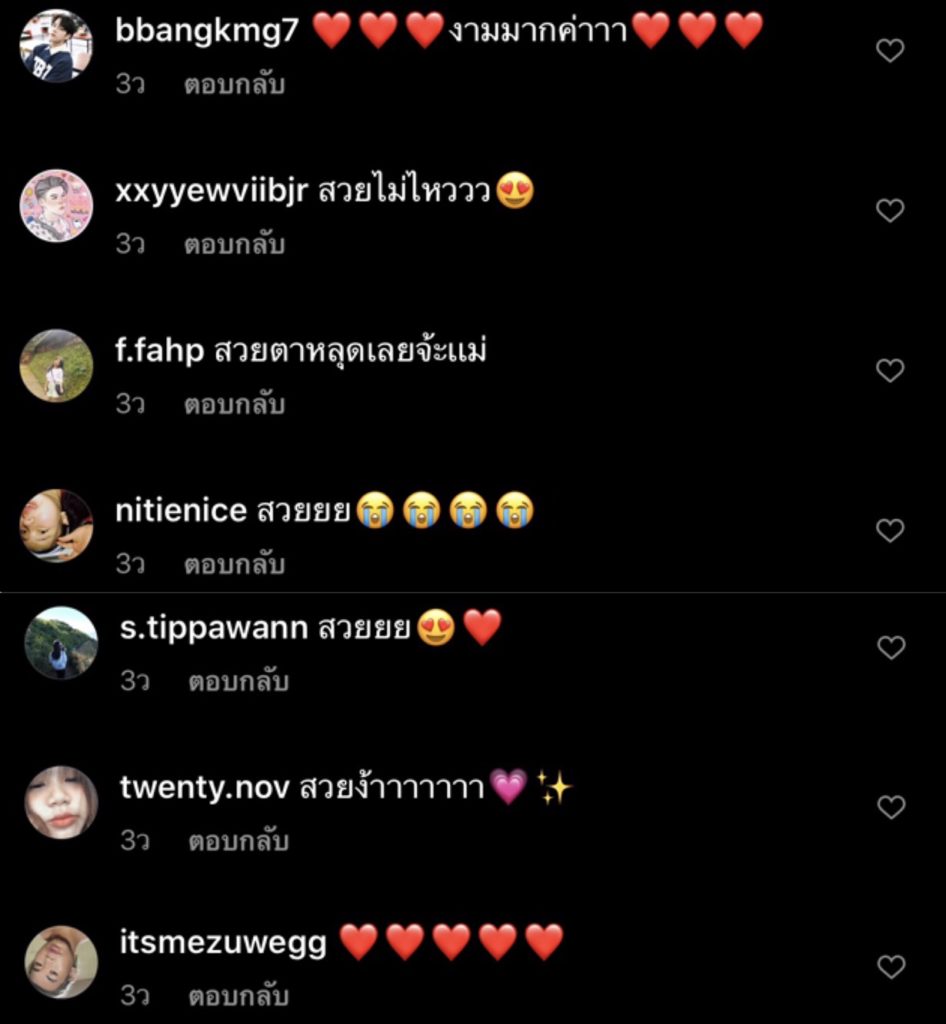Reply to twenty.nov's comment
946x1024 pixels.
coord(239,842)
